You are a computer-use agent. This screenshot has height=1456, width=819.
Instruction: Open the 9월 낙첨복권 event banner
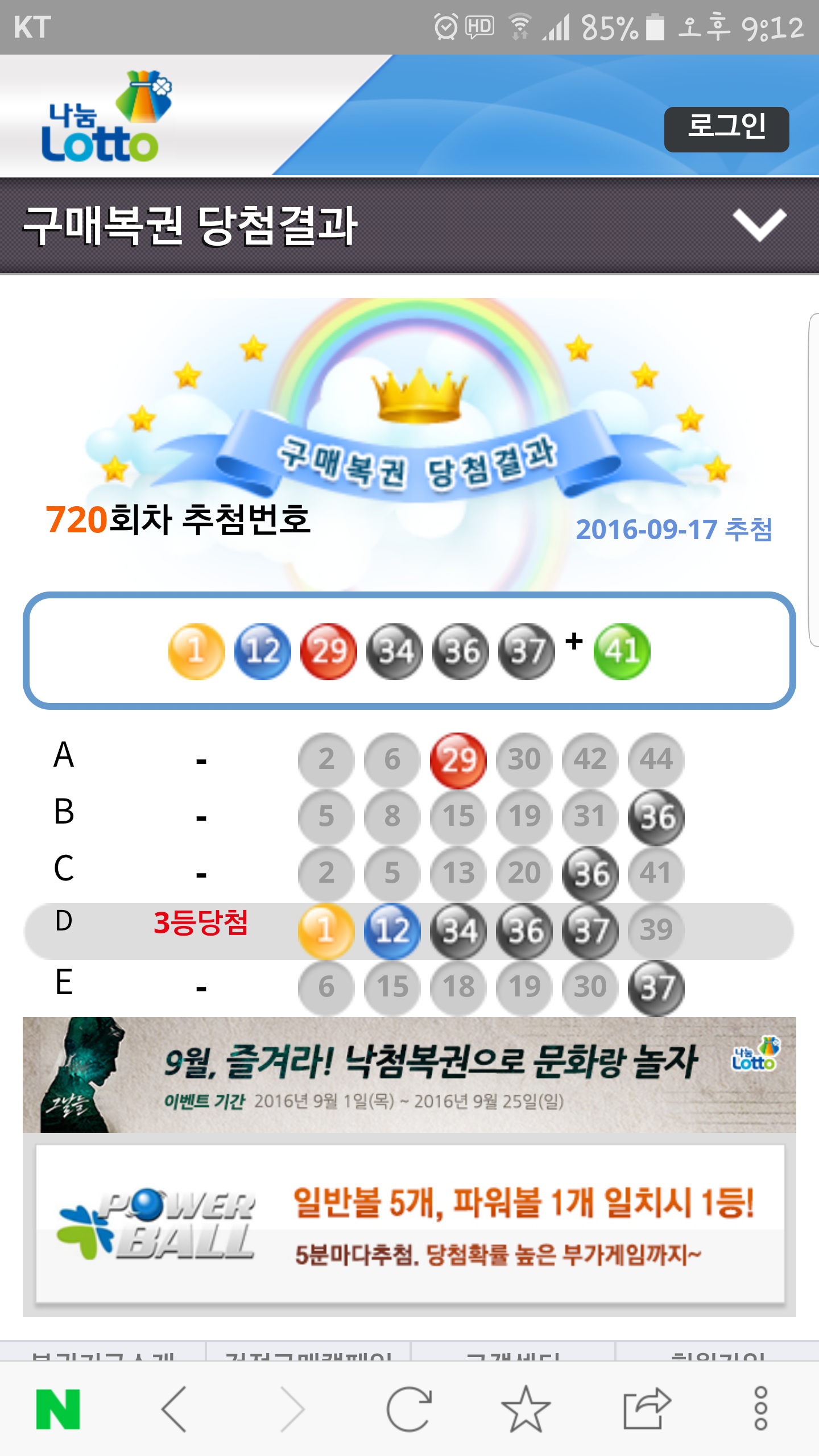pos(409,1074)
